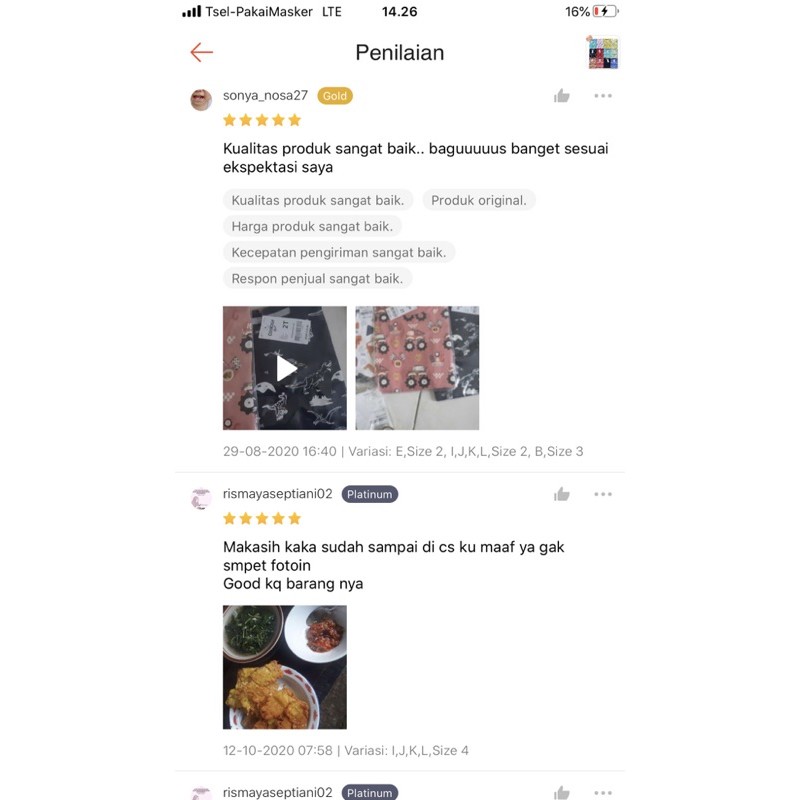Open more options on rismayaseptiani02's Makasih kaka review
This screenshot has height=800, width=800.
coord(603,494)
